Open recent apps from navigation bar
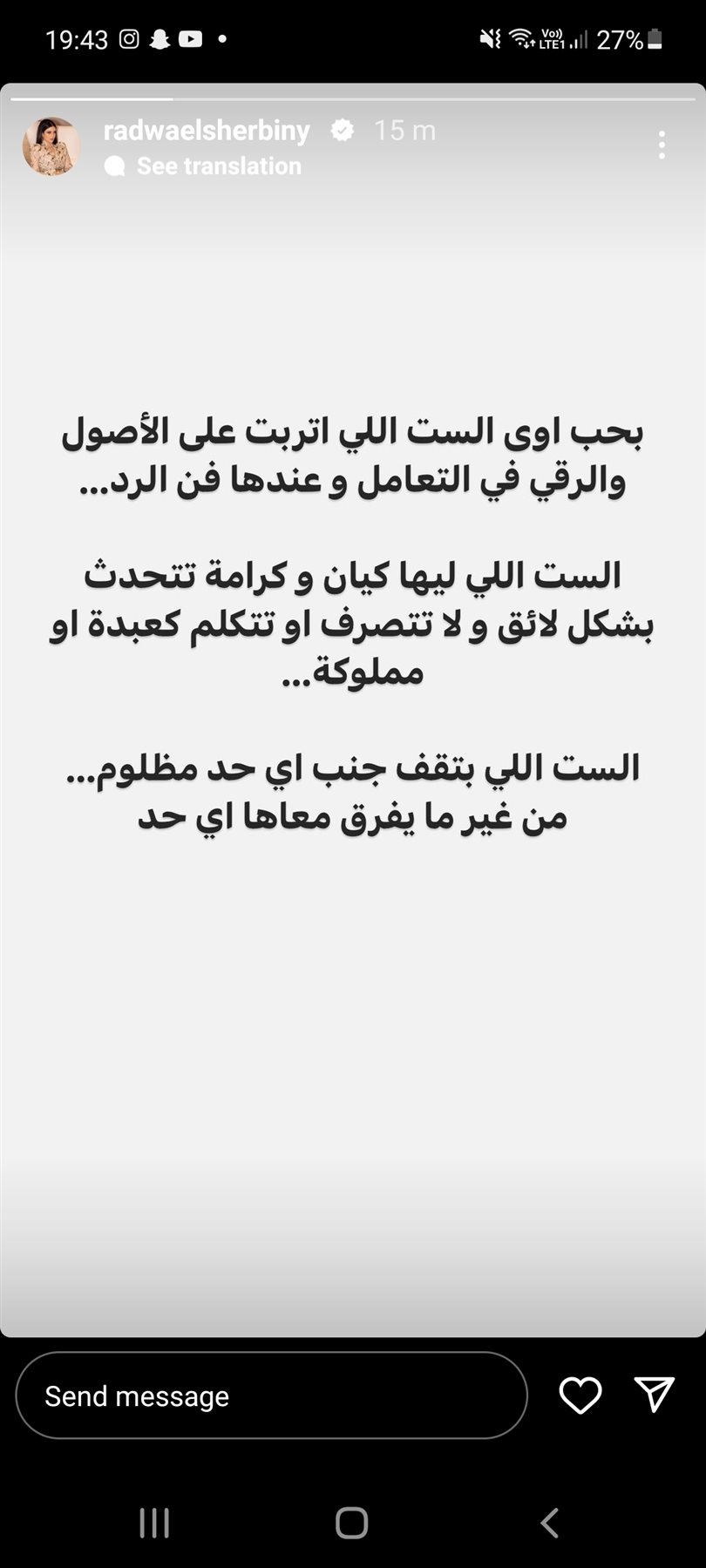 coord(154,1523)
